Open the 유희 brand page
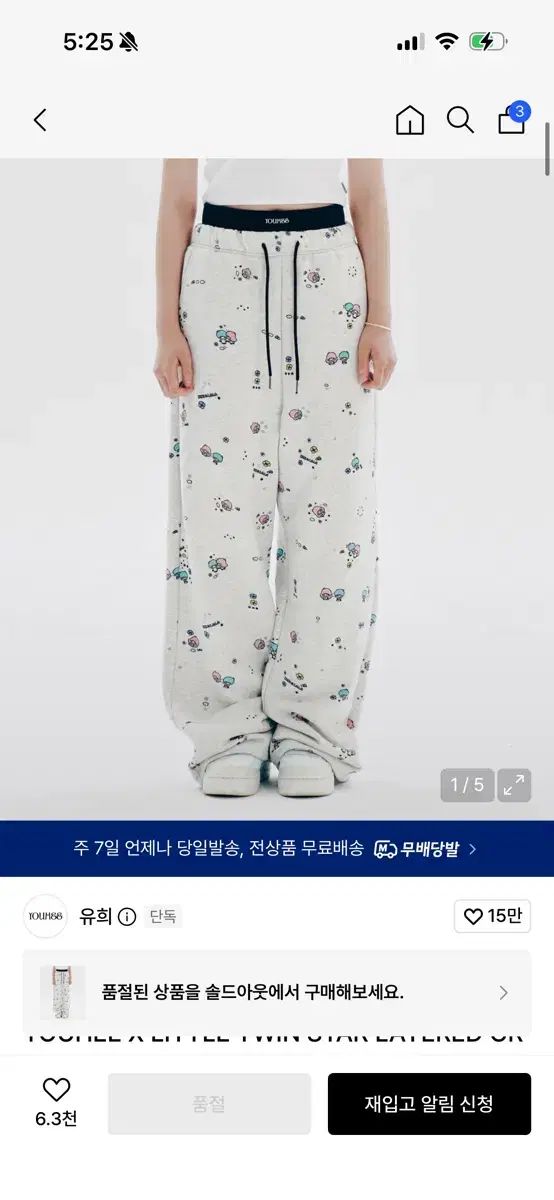This screenshot has height=1200, width=554. pyautogui.click(x=97, y=916)
